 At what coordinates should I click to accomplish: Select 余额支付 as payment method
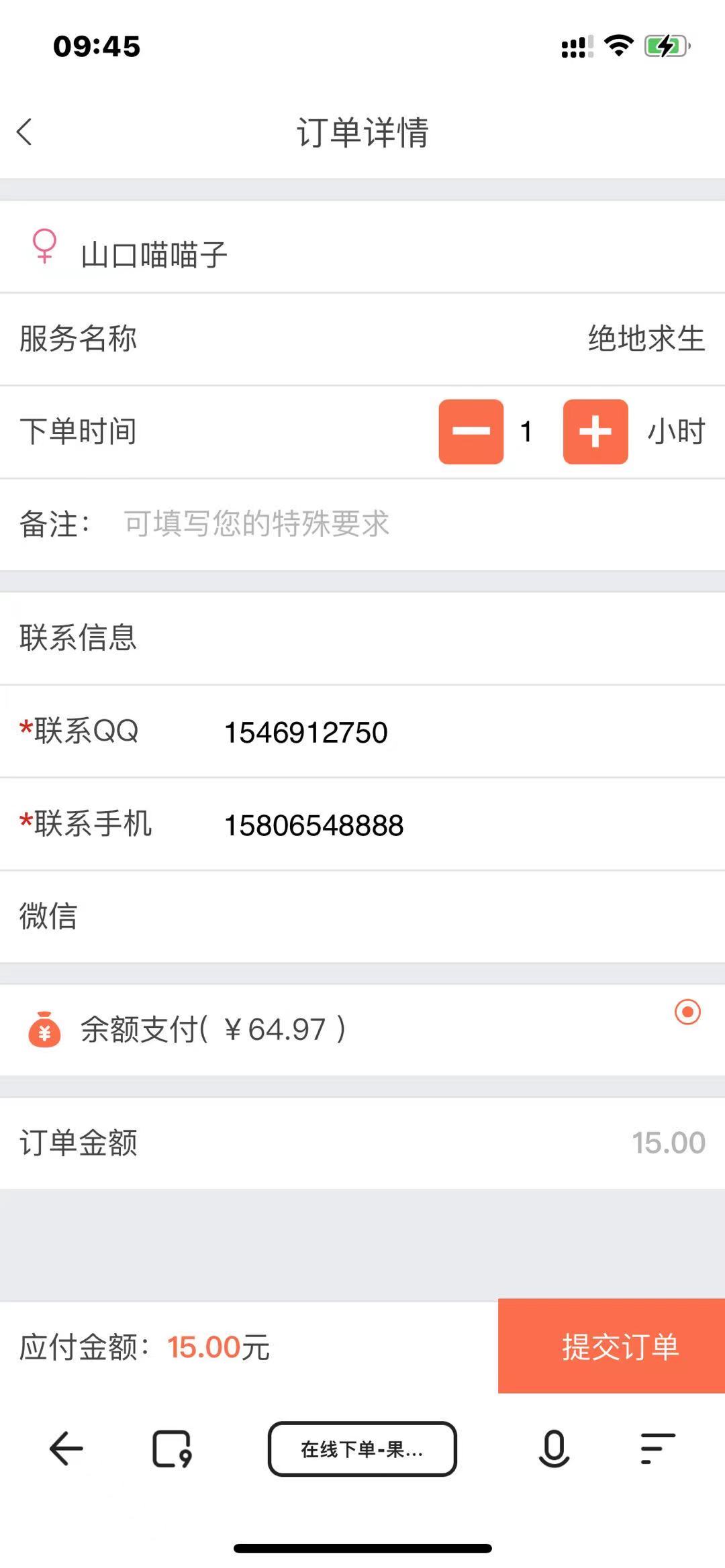687,1012
